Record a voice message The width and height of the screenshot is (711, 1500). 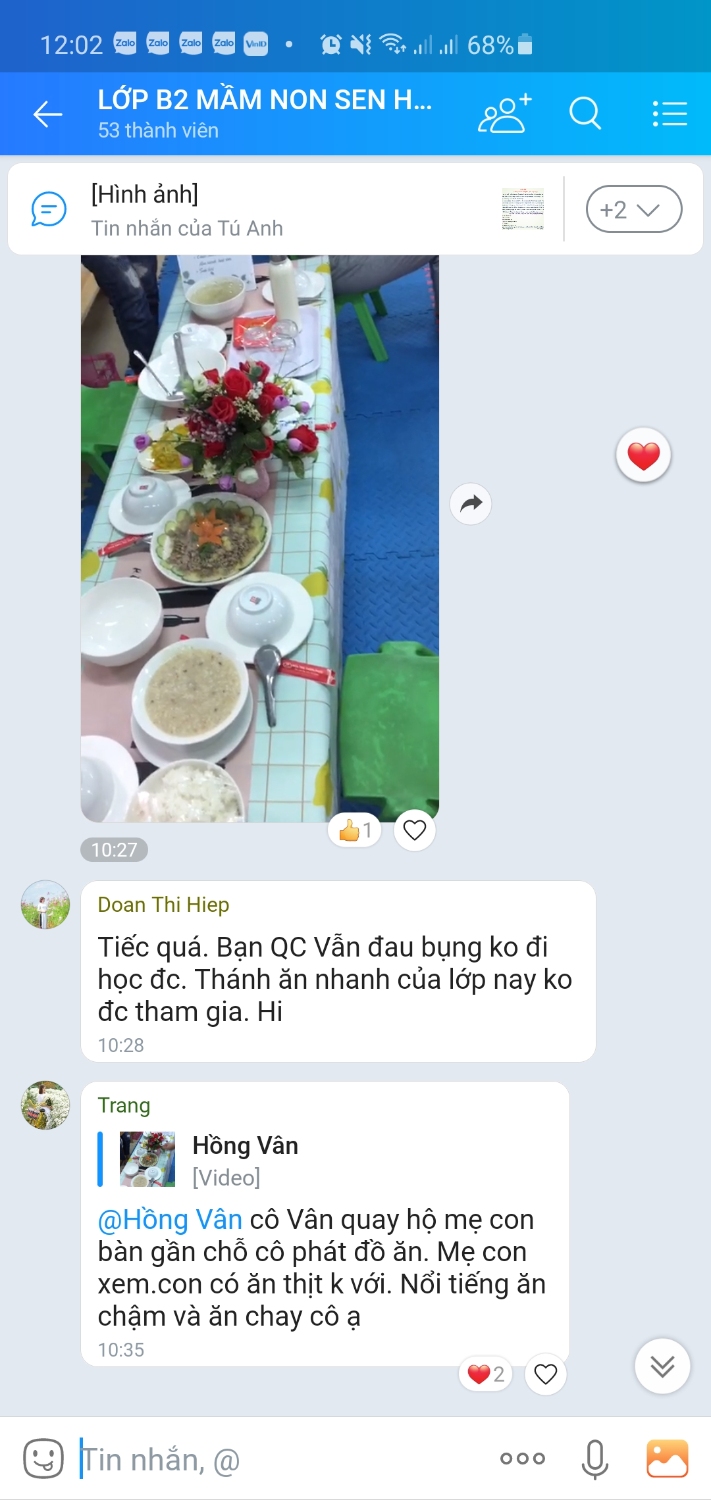point(595,1459)
